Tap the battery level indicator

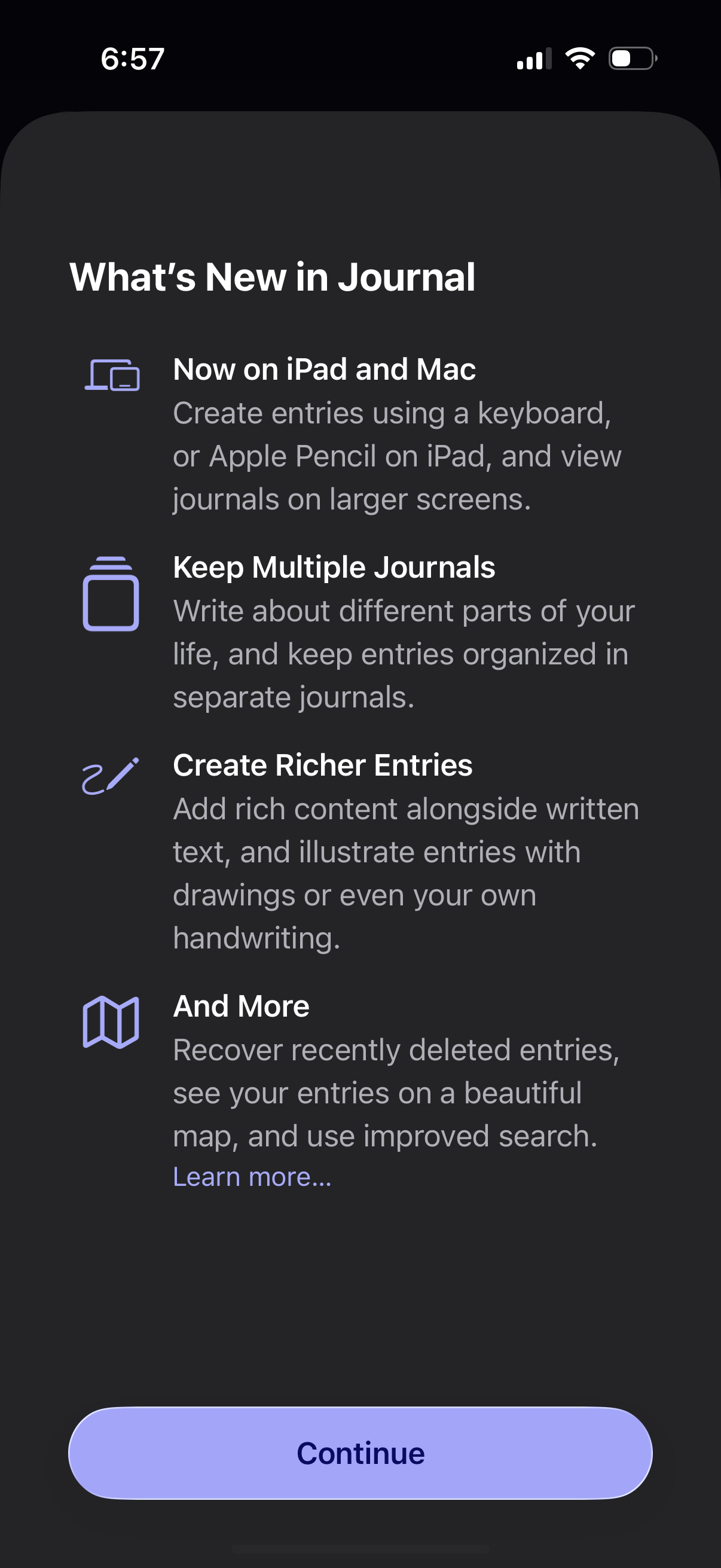coord(630,59)
